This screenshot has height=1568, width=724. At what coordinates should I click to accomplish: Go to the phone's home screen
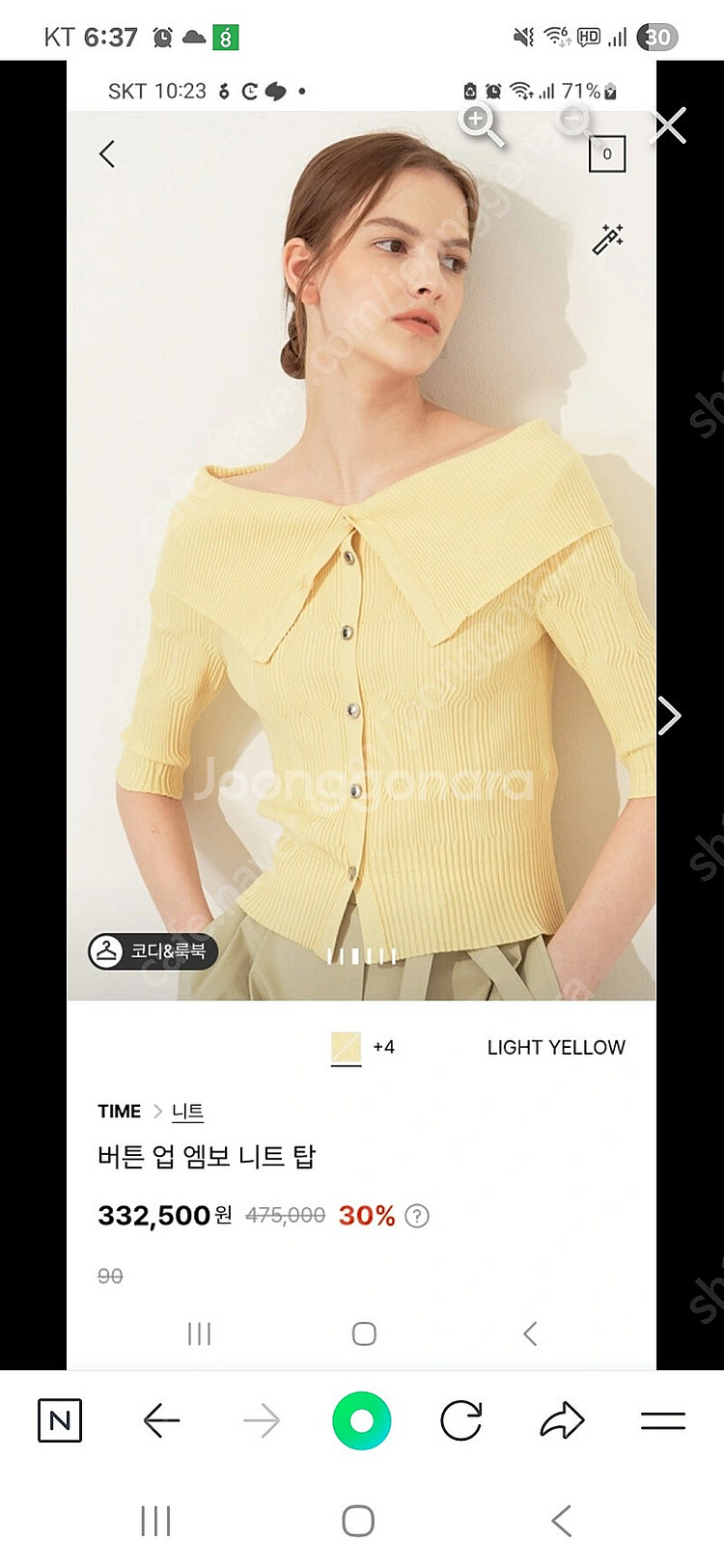point(358,1522)
